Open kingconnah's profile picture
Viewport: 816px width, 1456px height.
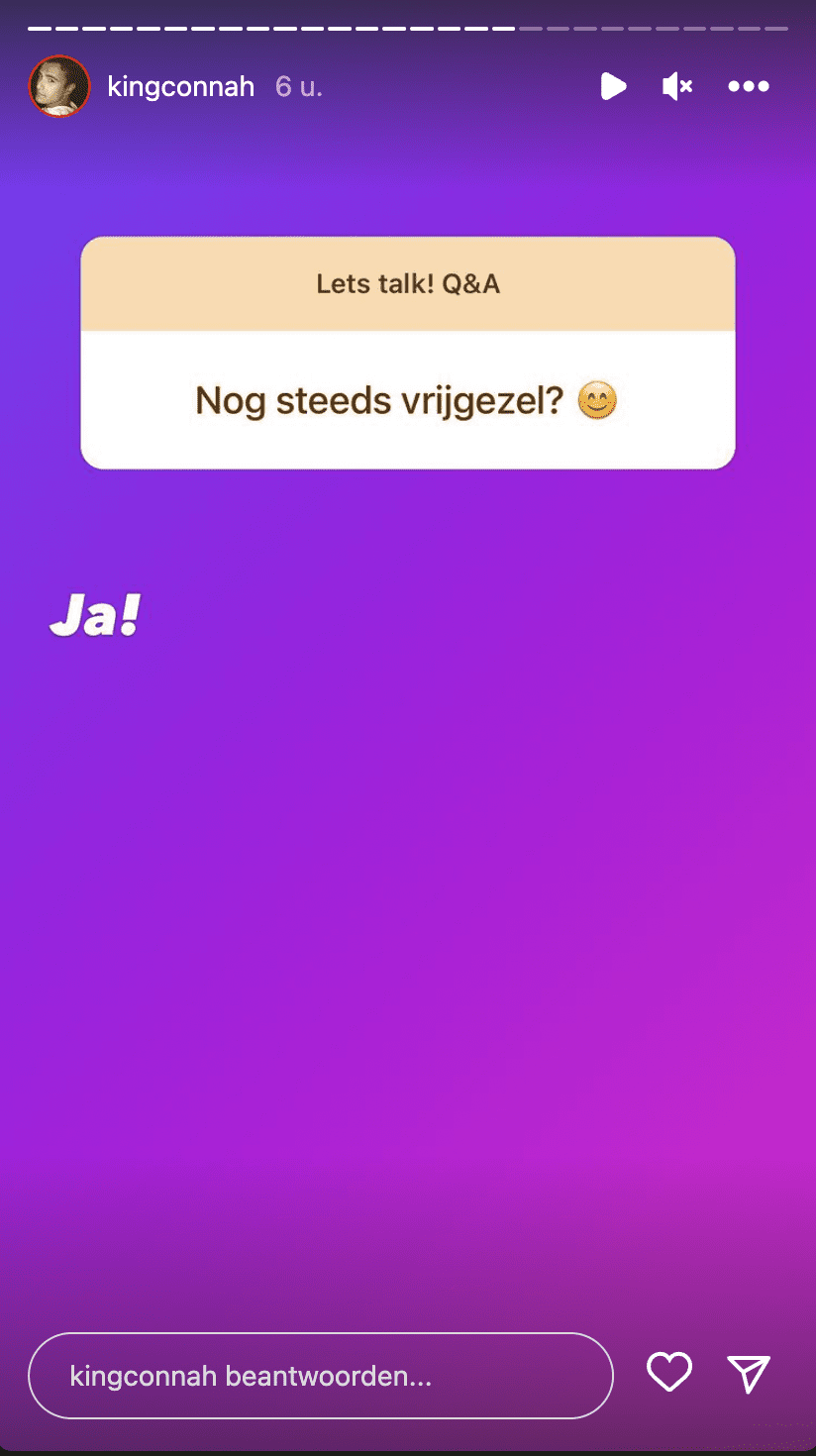[x=58, y=86]
